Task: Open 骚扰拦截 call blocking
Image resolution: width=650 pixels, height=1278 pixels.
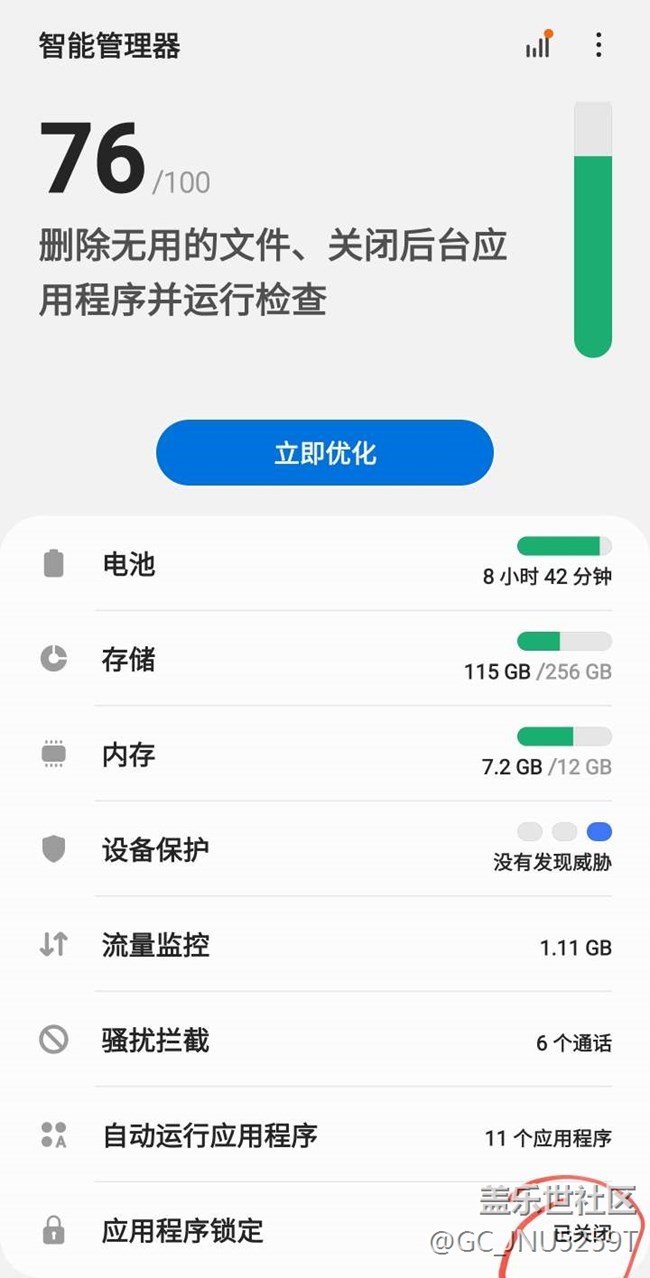Action: point(325,1040)
